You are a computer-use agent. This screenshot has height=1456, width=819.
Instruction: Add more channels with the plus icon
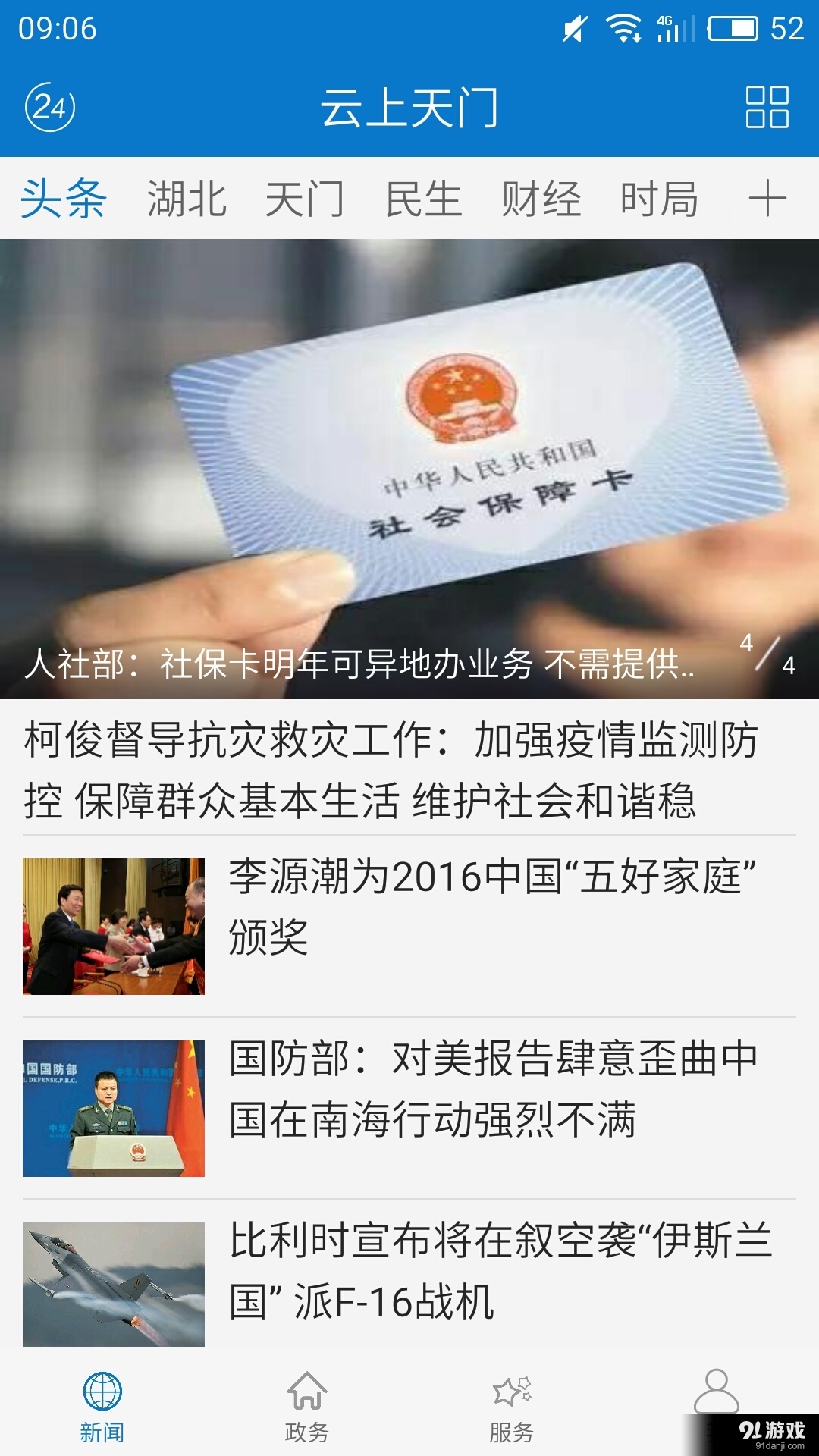(767, 199)
